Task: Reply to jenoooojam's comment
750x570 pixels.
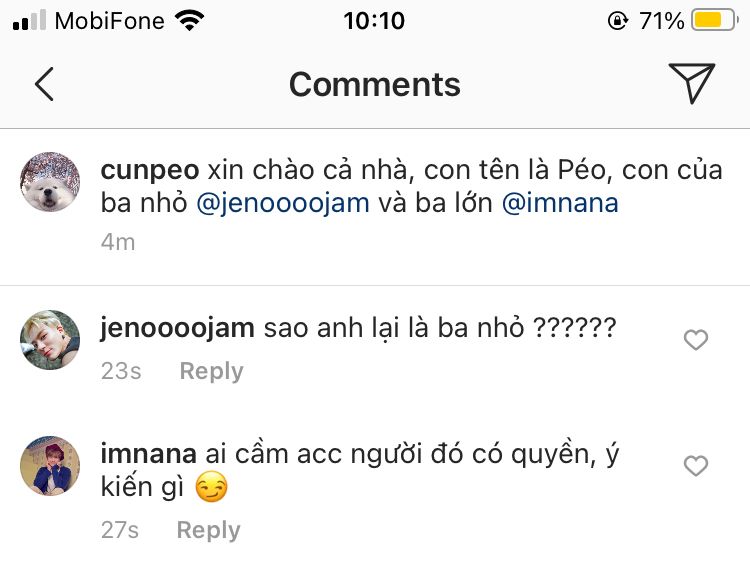Action: [211, 371]
